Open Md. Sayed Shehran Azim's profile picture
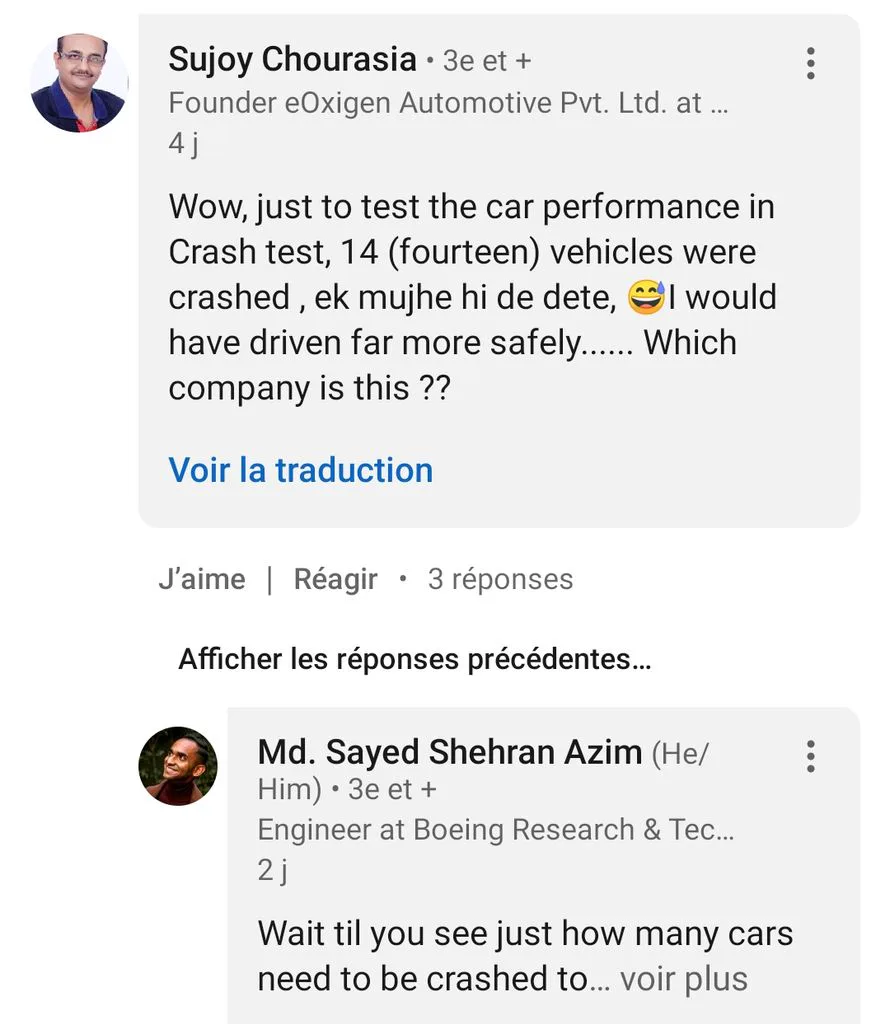This screenshot has height=1024, width=890. pyautogui.click(x=178, y=765)
